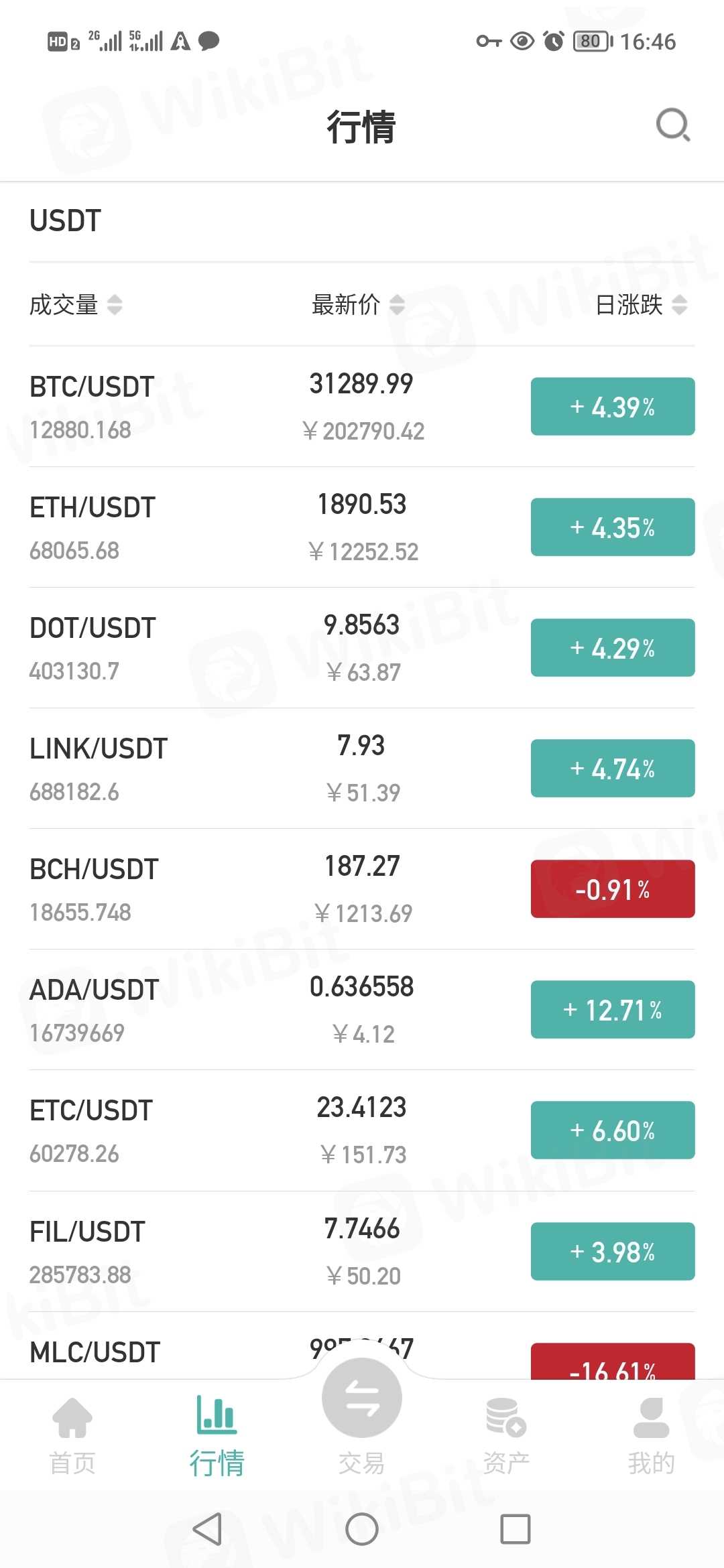Viewport: 724px width, 1568px height.
Task: Tap the system back button
Action: (x=207, y=1529)
